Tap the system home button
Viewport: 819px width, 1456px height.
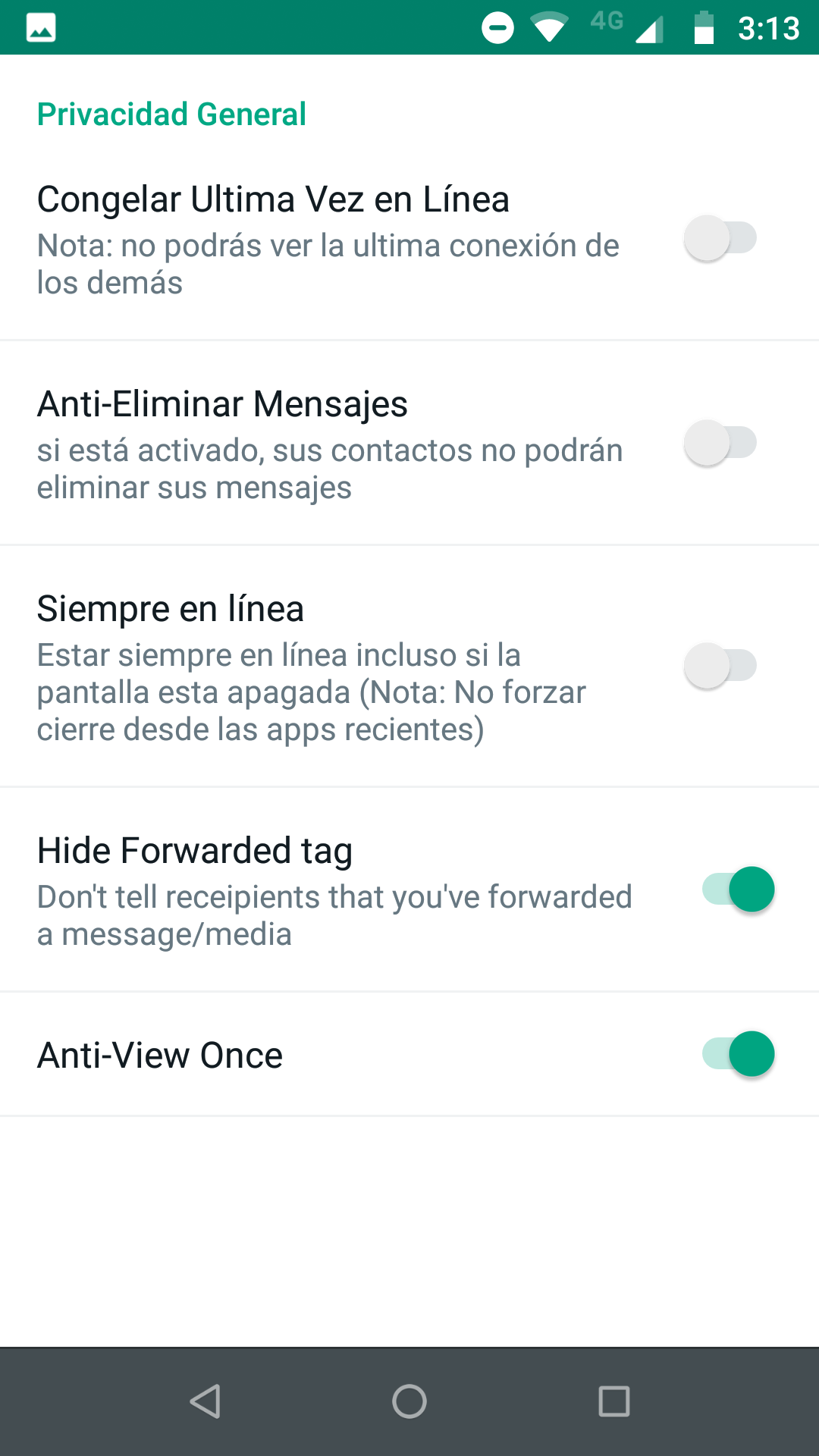coord(409,1401)
